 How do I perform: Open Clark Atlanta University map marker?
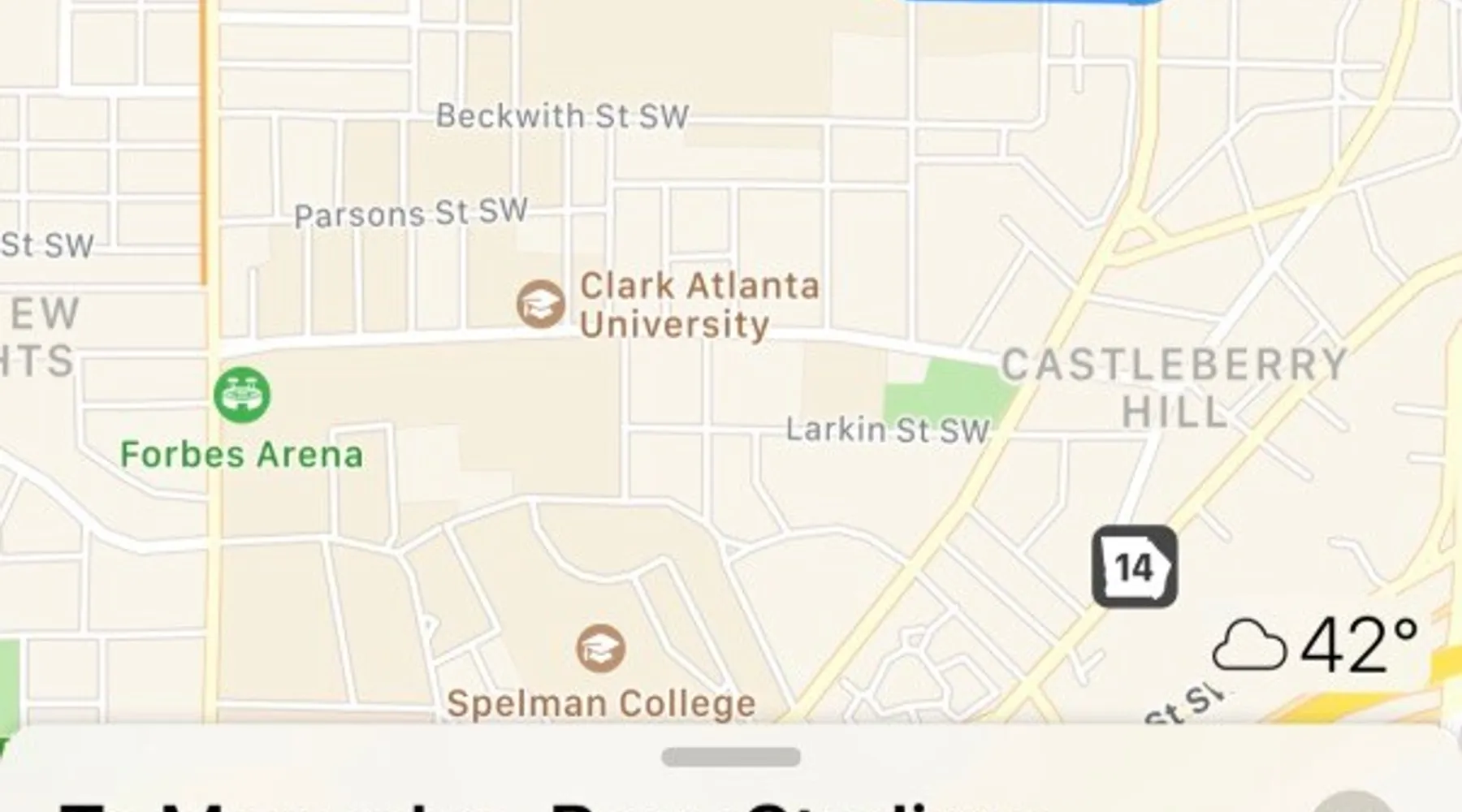coord(541,304)
